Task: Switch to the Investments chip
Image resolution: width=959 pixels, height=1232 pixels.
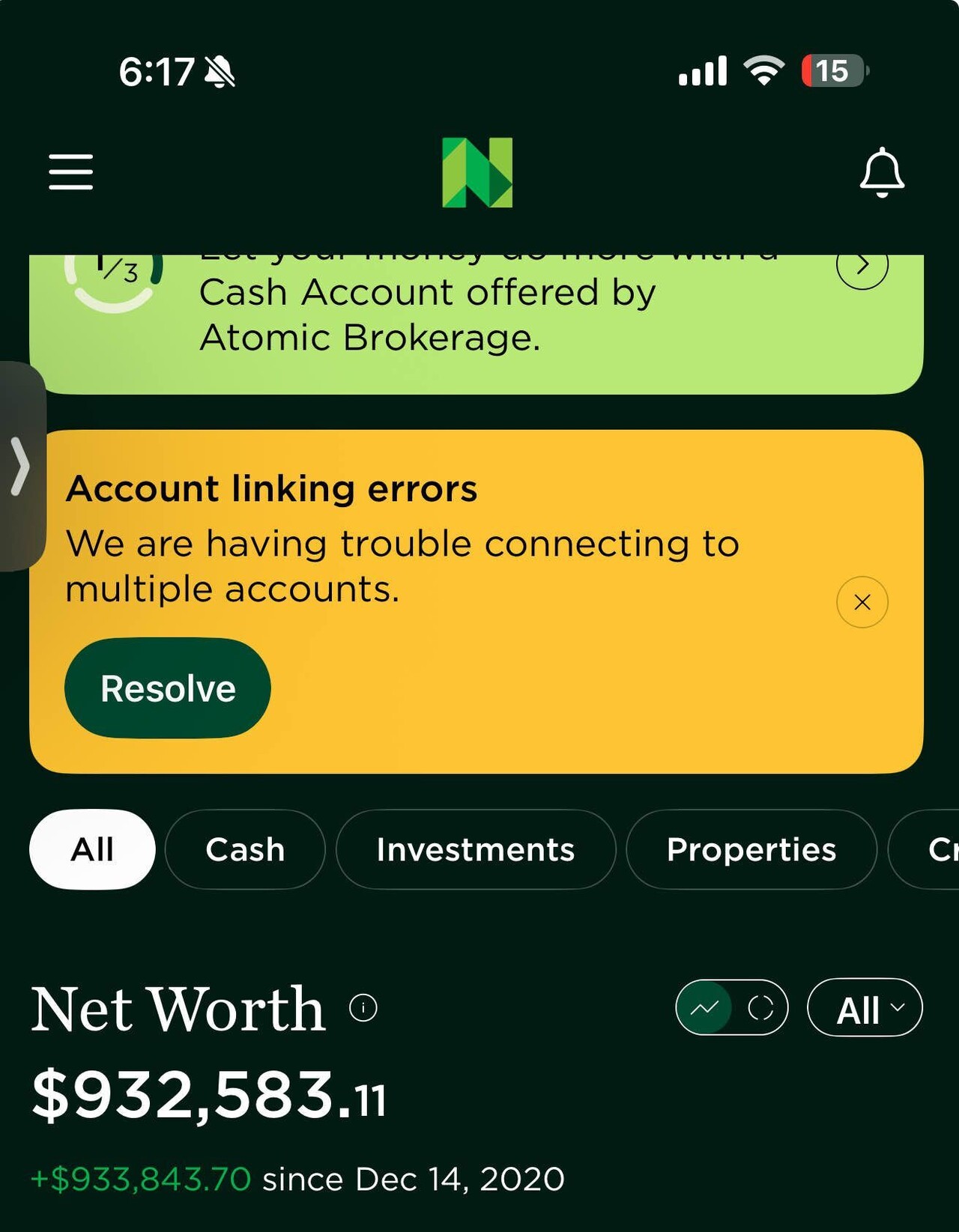Action: tap(476, 849)
